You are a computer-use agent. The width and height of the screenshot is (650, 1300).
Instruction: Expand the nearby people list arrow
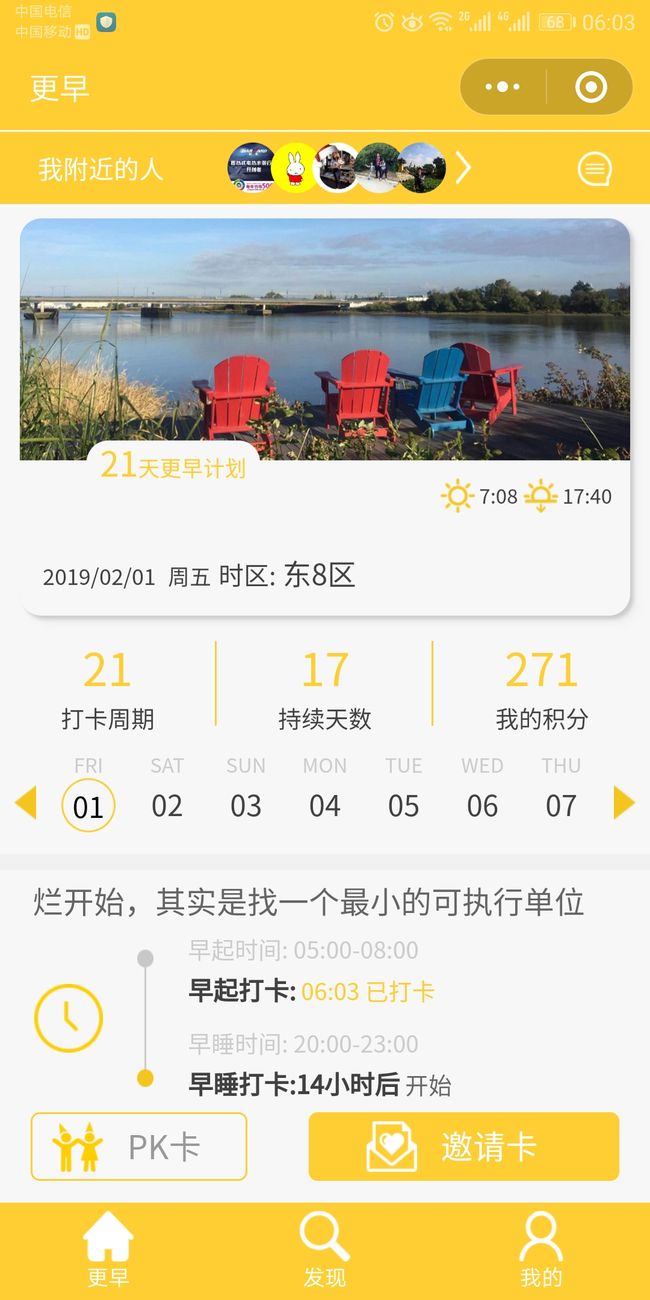pyautogui.click(x=463, y=168)
